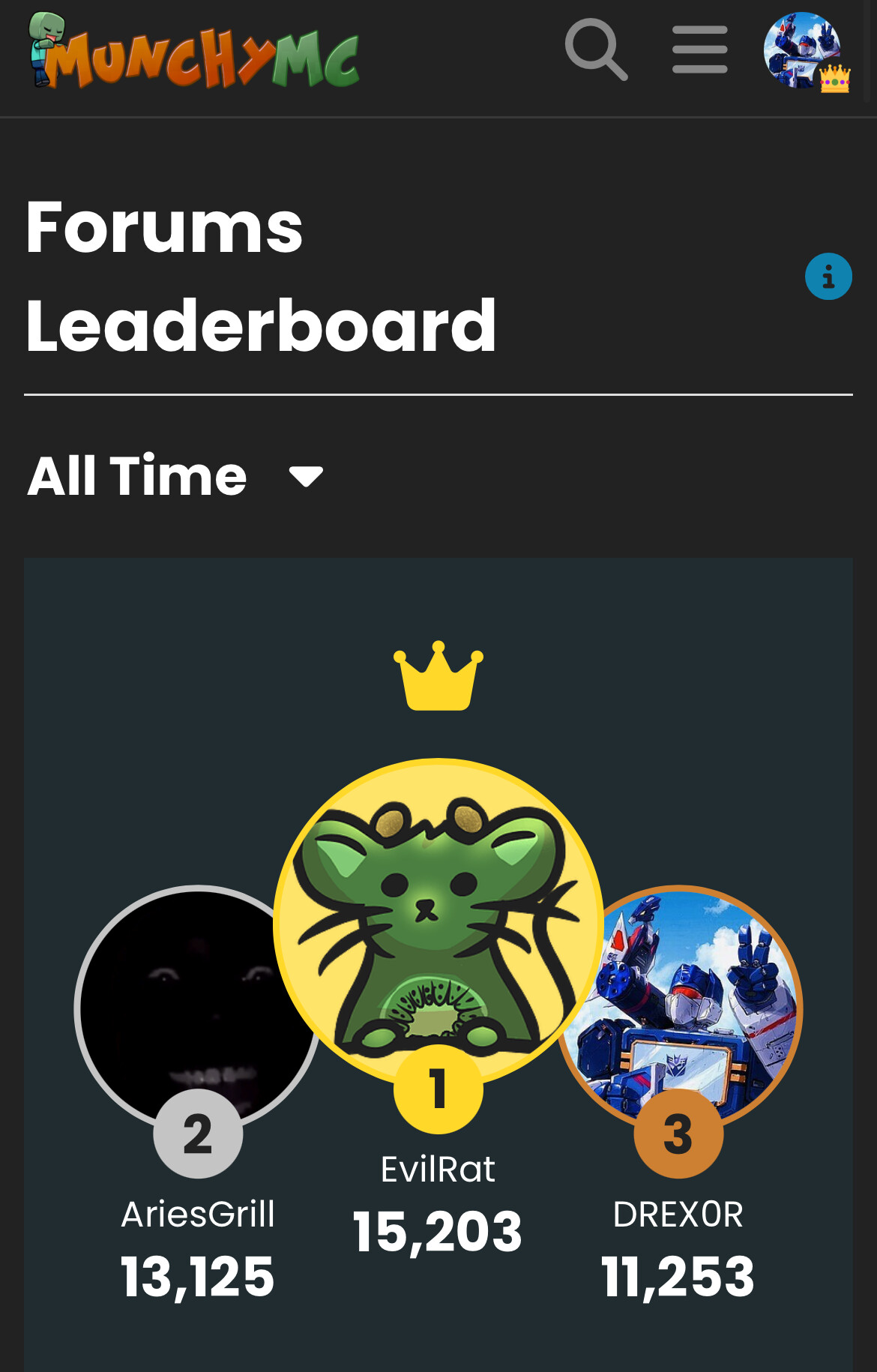877x1372 pixels.
Task: Open the site search
Action: coord(596,49)
